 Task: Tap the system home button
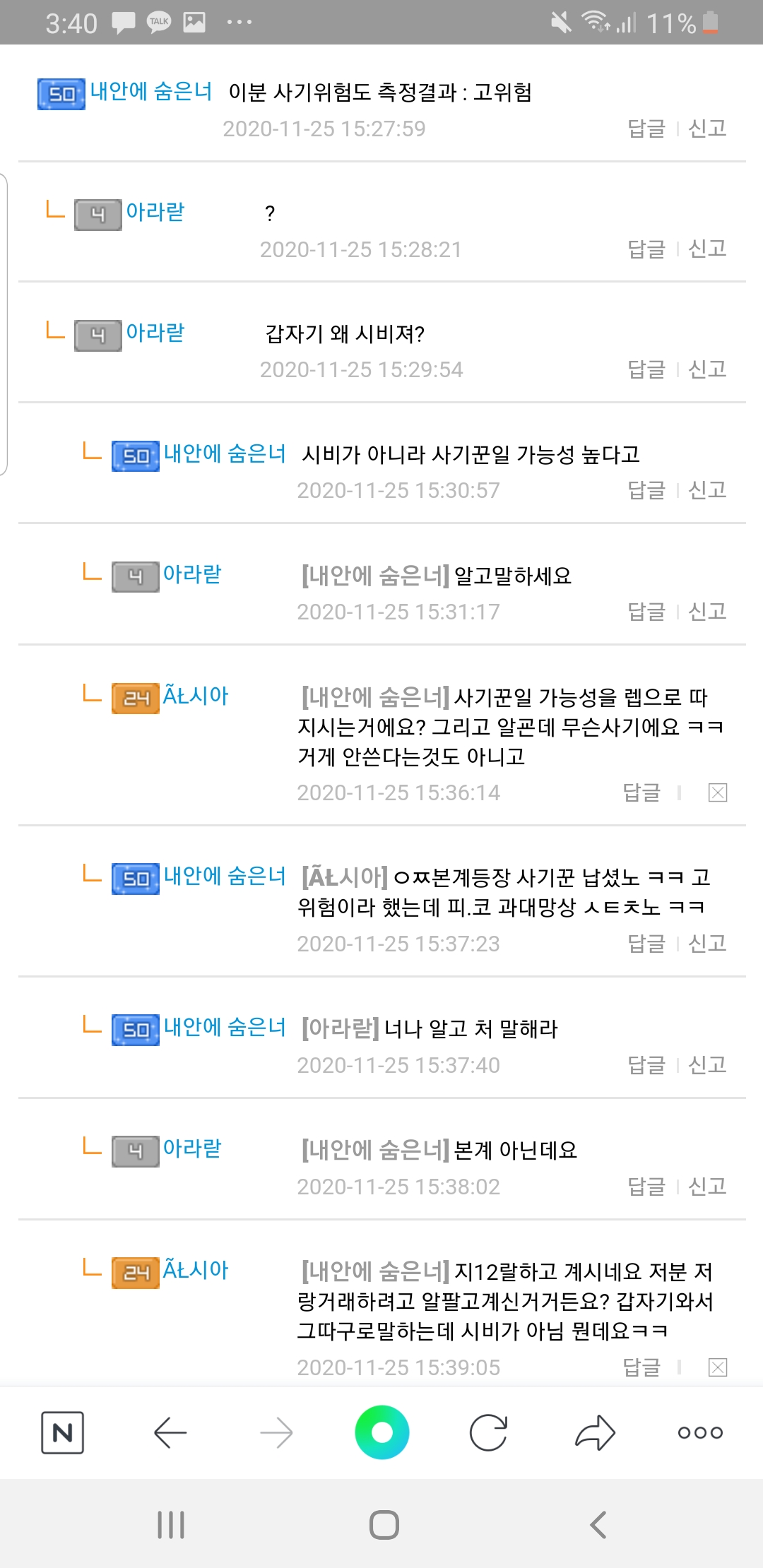click(x=384, y=1524)
